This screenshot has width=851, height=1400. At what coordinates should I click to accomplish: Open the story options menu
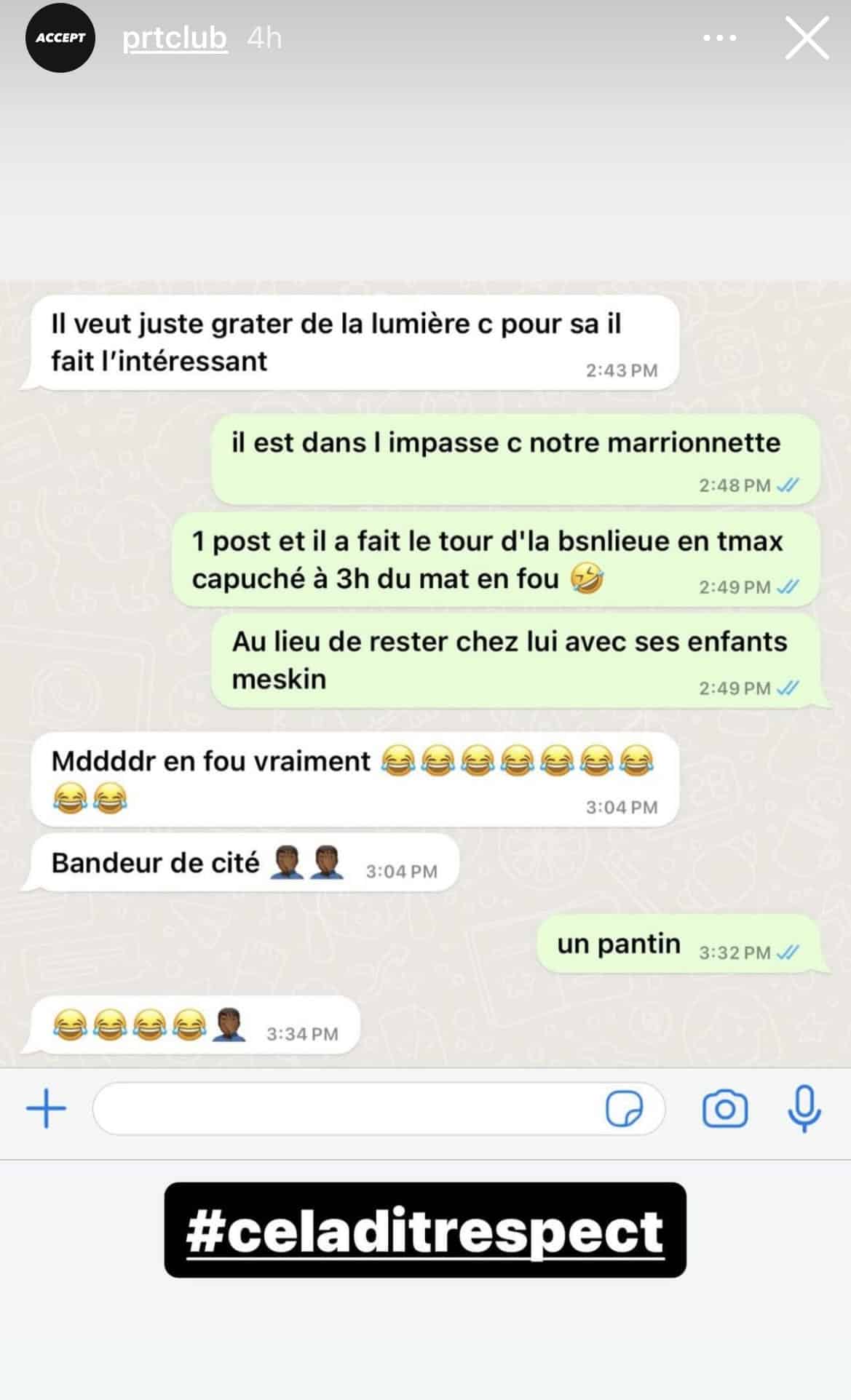[719, 38]
